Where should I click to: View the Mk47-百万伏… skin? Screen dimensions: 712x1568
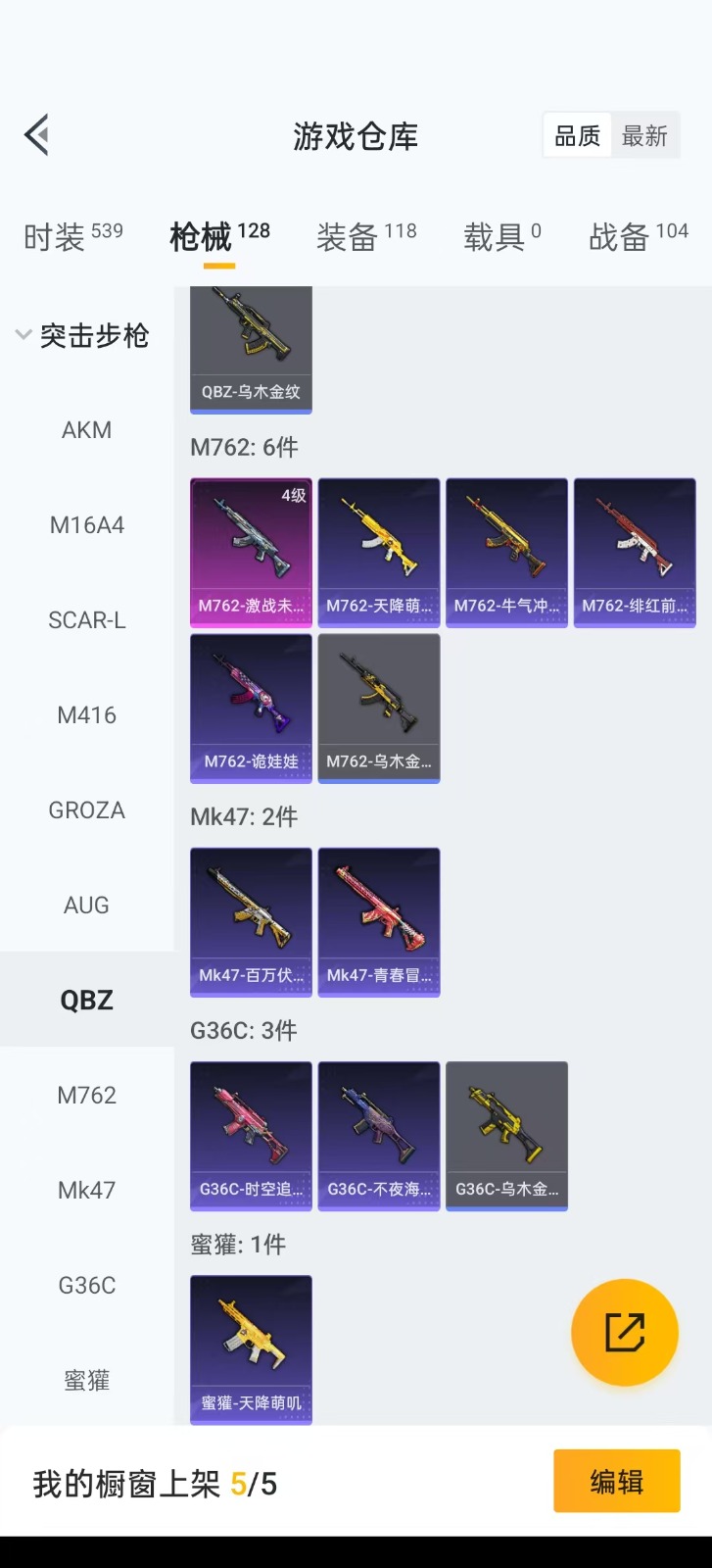point(251,921)
